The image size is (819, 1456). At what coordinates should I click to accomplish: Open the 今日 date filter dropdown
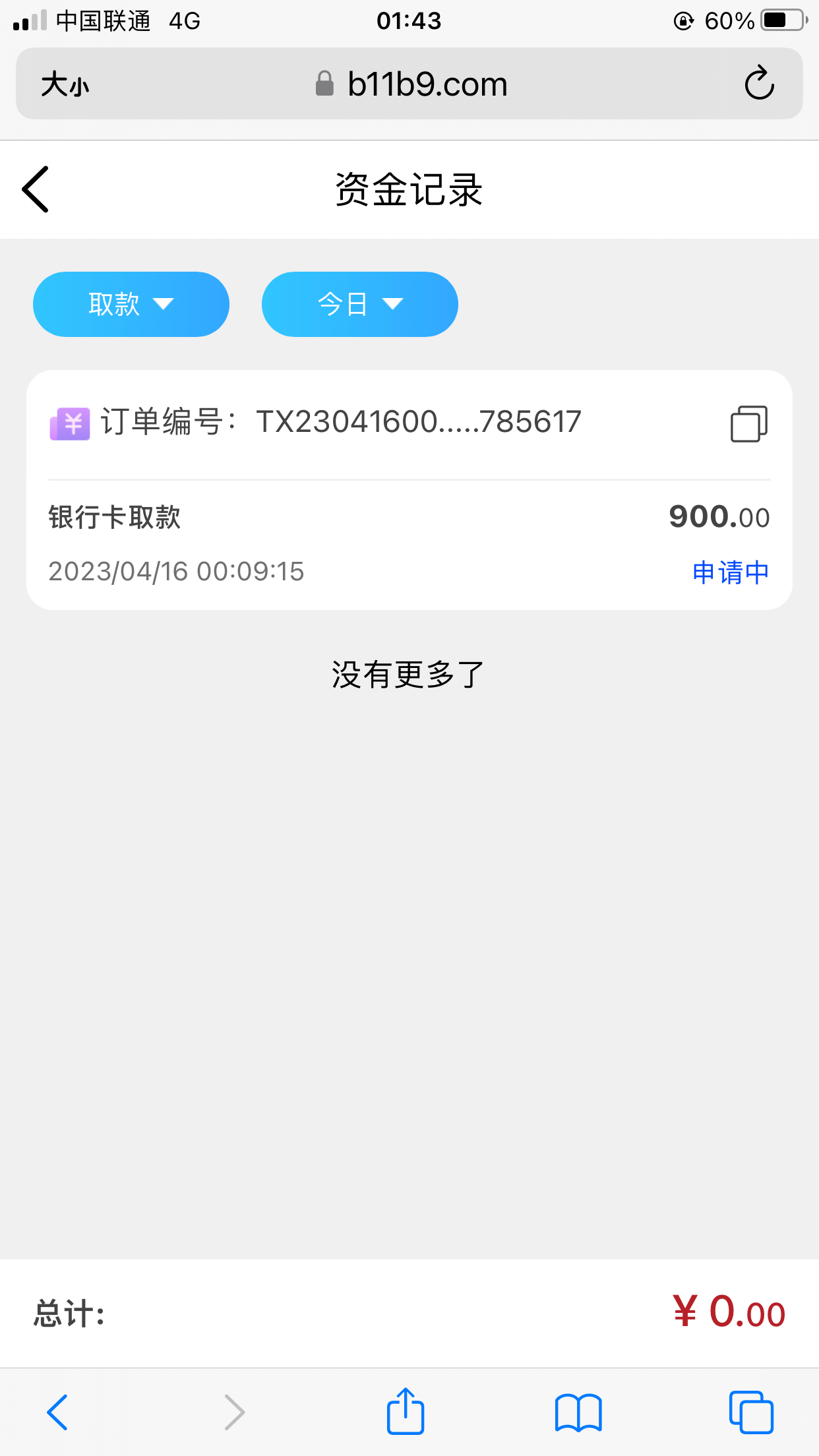tap(359, 304)
